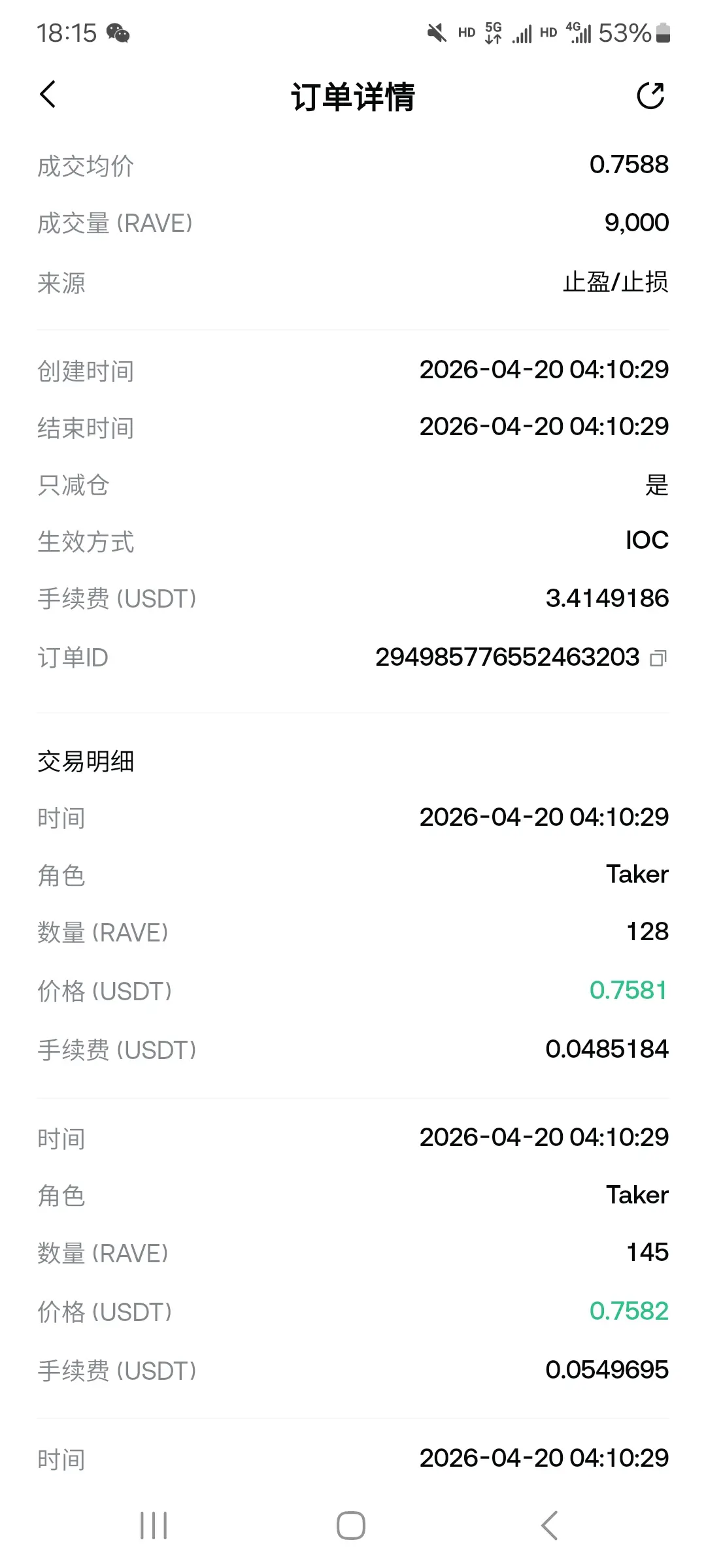The width and height of the screenshot is (706, 1568).
Task: Go to the home screen
Action: tap(351, 1526)
